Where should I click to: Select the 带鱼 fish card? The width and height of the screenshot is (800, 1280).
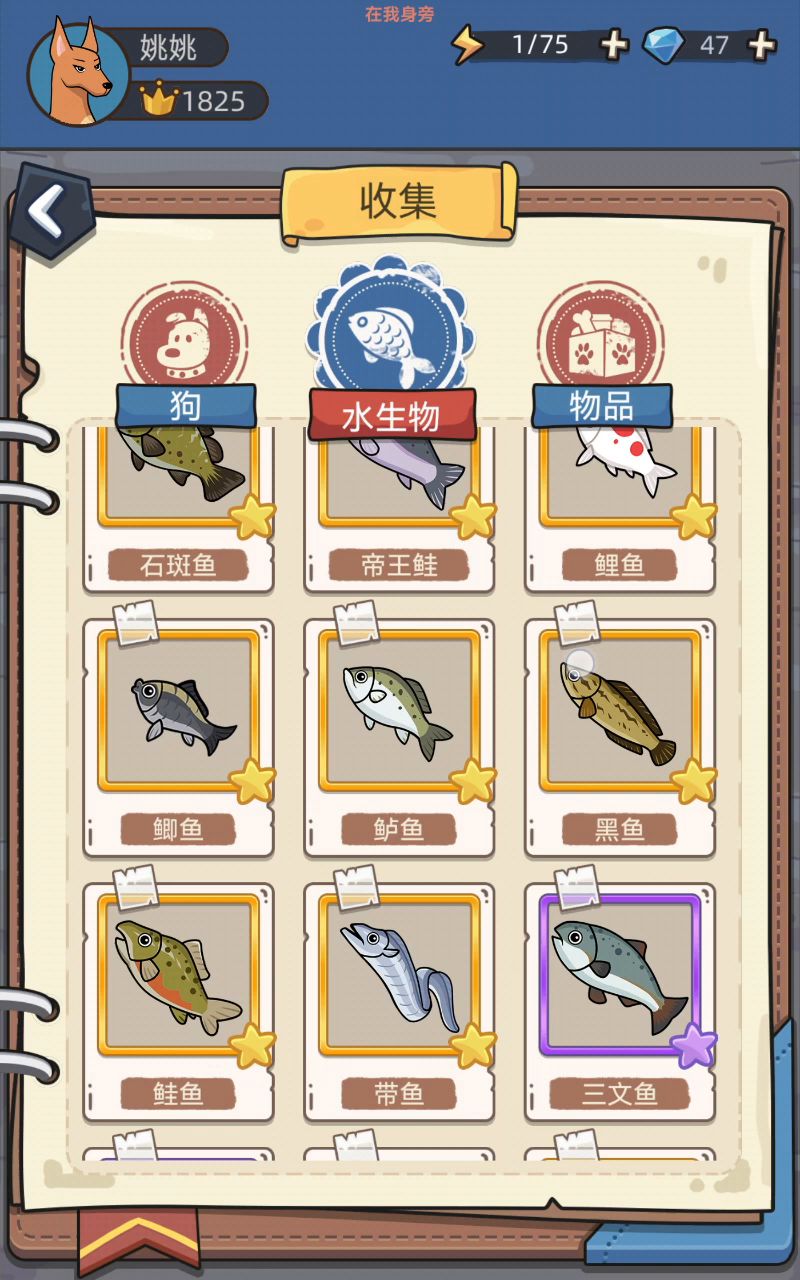point(399,1000)
